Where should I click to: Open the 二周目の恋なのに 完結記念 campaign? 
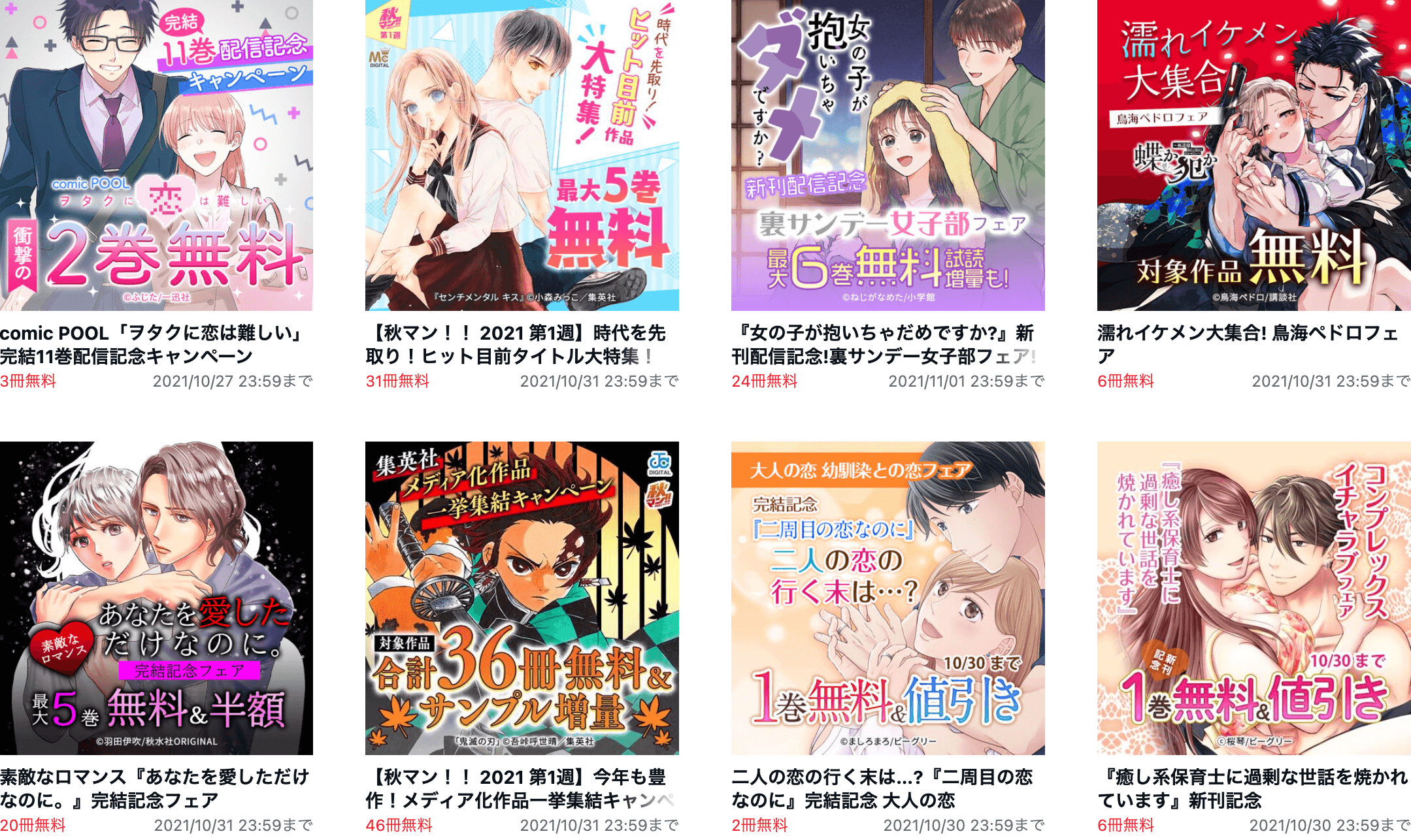(888, 598)
